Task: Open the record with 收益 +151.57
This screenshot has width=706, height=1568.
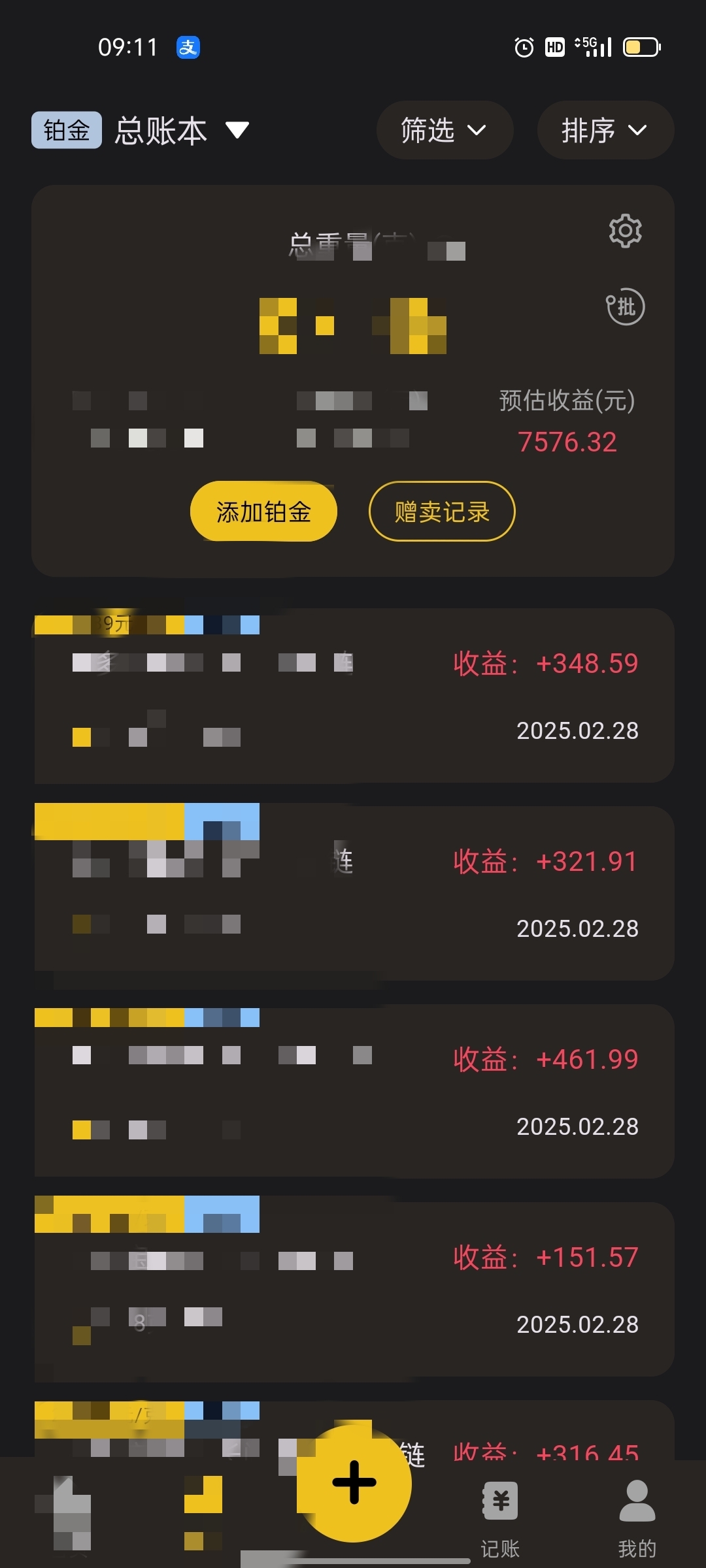Action: pos(353,1289)
